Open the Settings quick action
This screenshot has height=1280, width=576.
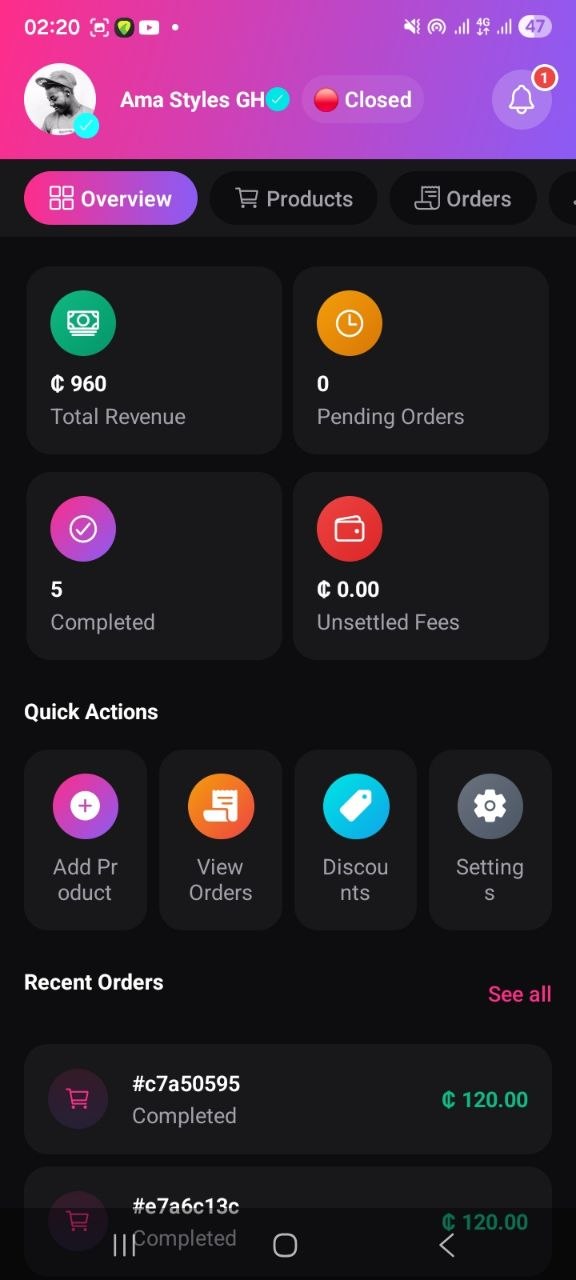coord(490,840)
